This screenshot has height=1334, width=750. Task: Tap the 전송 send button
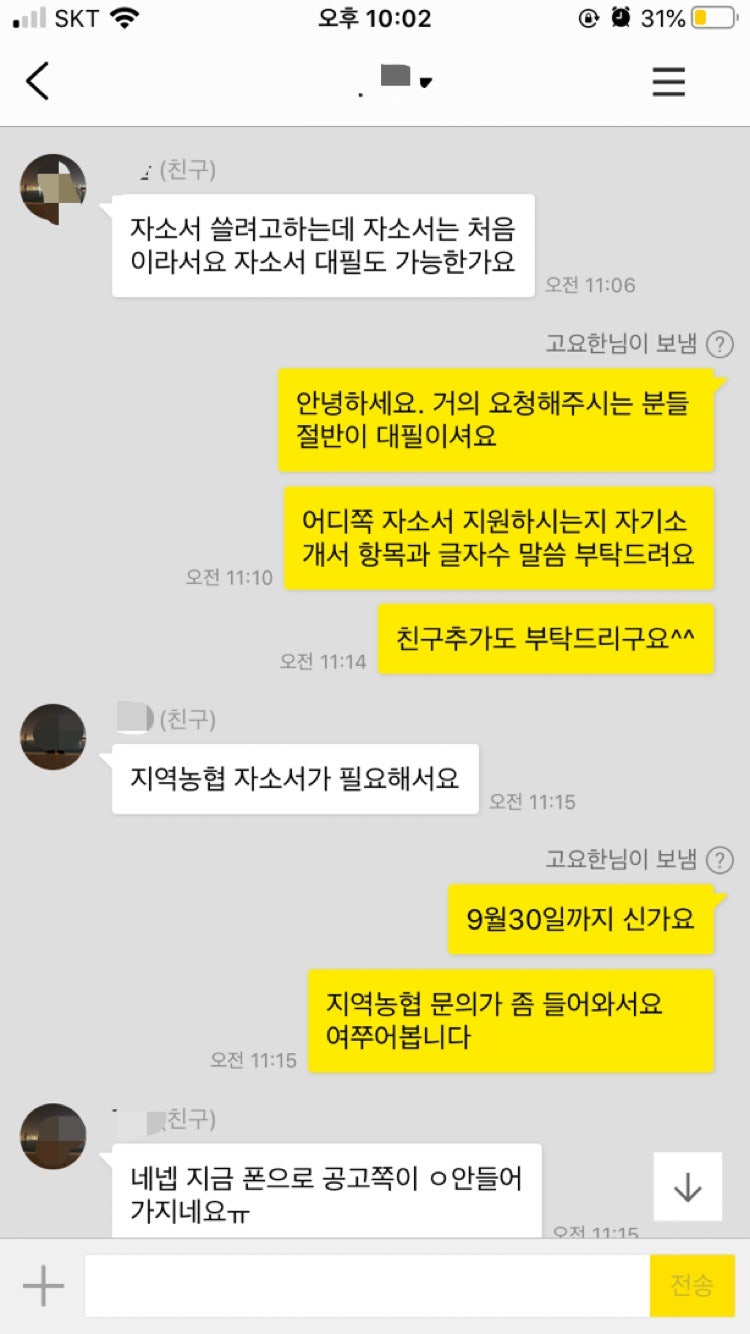[x=692, y=1285]
